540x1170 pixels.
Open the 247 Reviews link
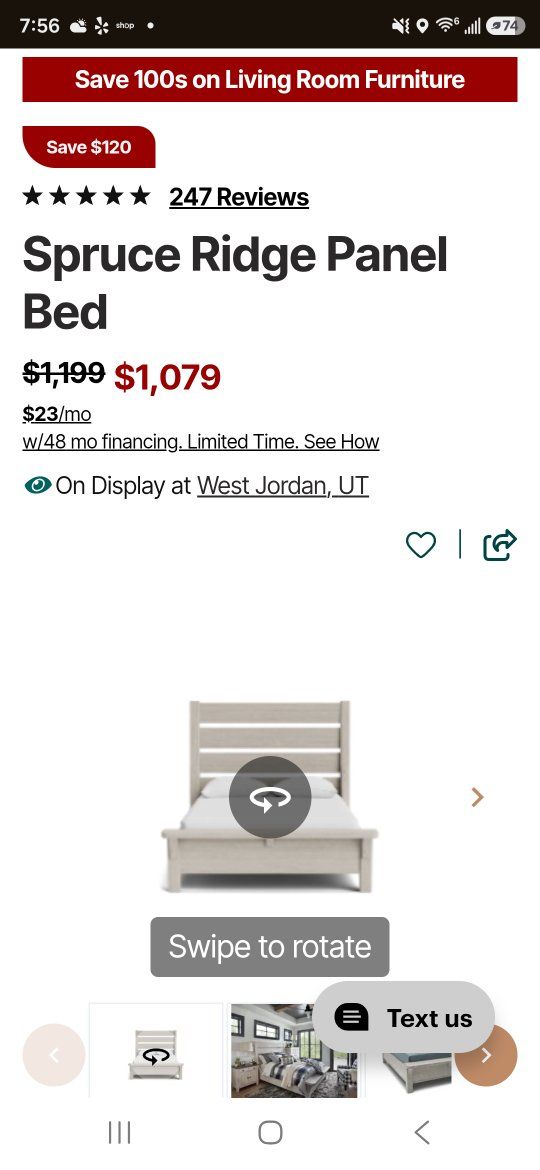click(x=239, y=197)
